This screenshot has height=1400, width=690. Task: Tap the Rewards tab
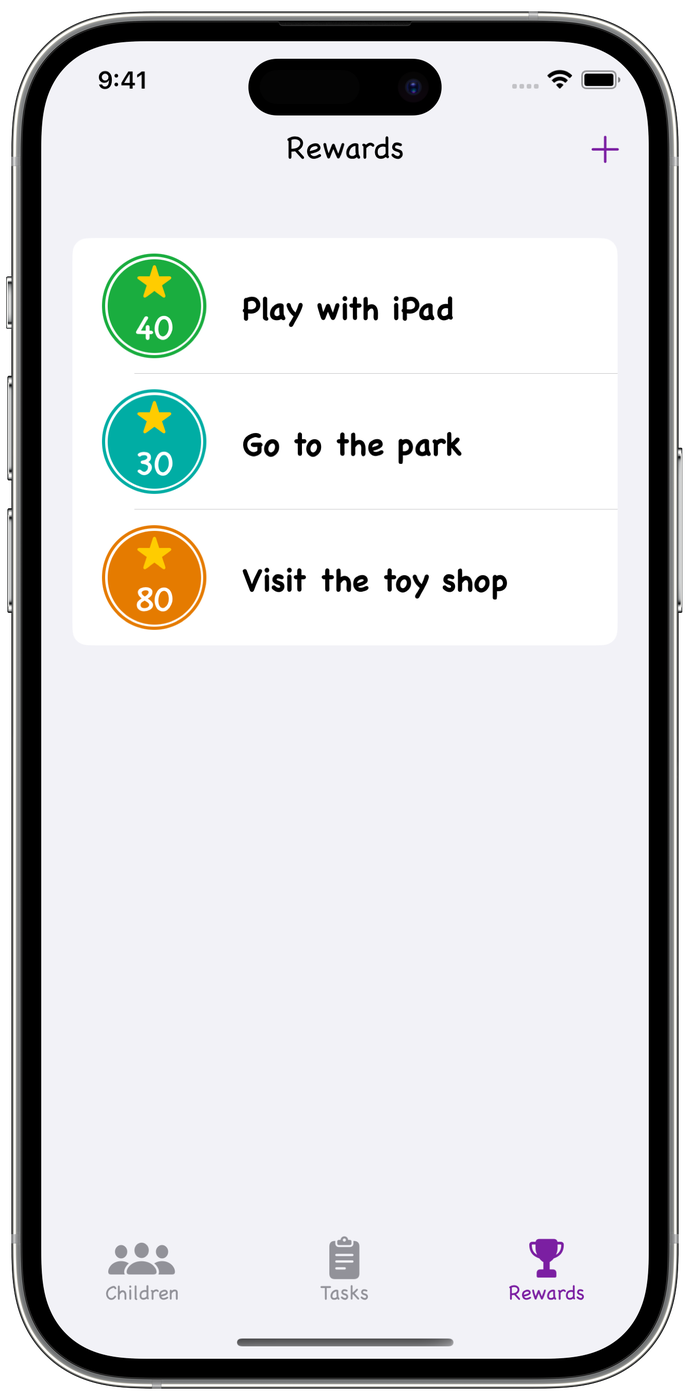[x=546, y=1270]
